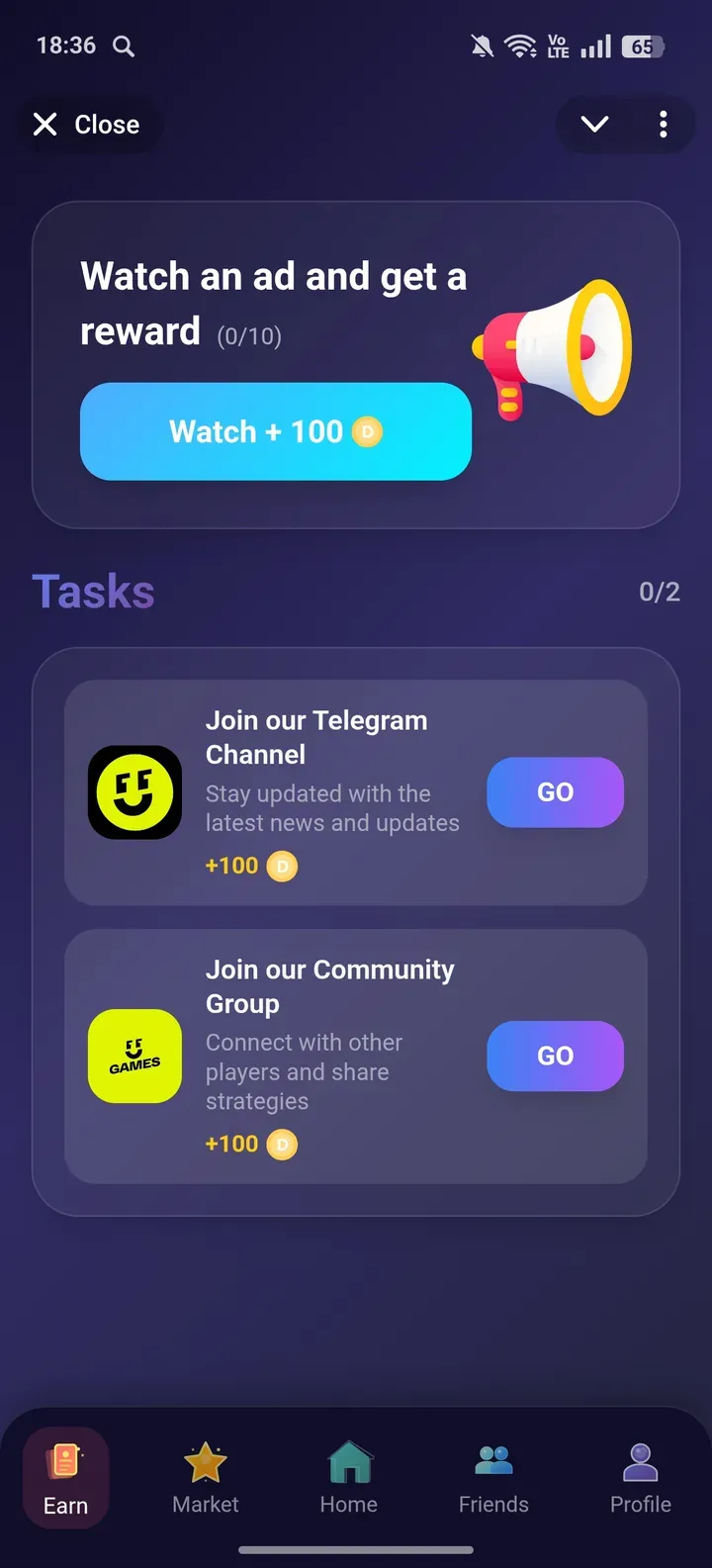Select the Earn tab

(65, 1479)
